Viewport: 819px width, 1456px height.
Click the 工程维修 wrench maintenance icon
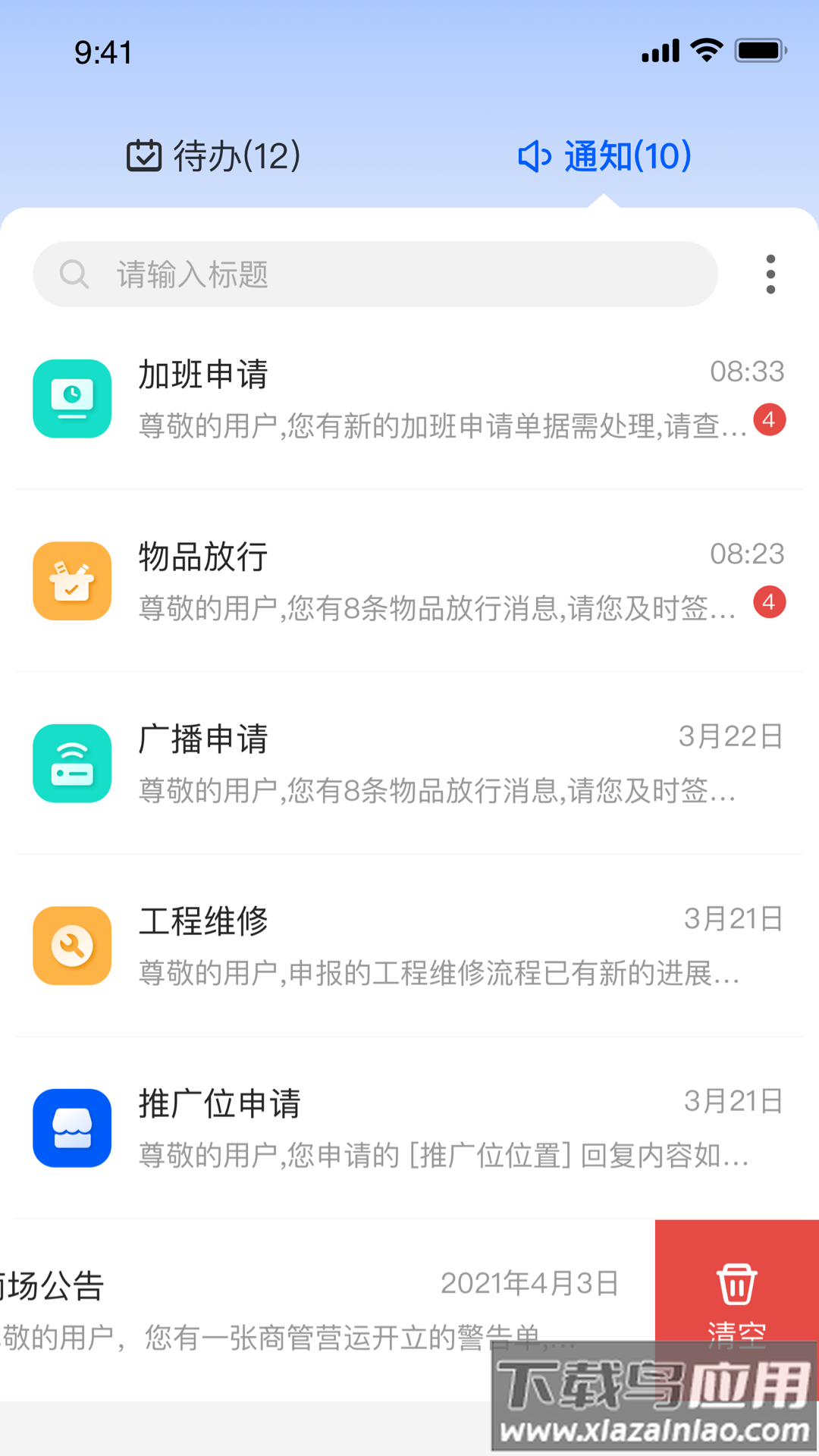point(72,946)
